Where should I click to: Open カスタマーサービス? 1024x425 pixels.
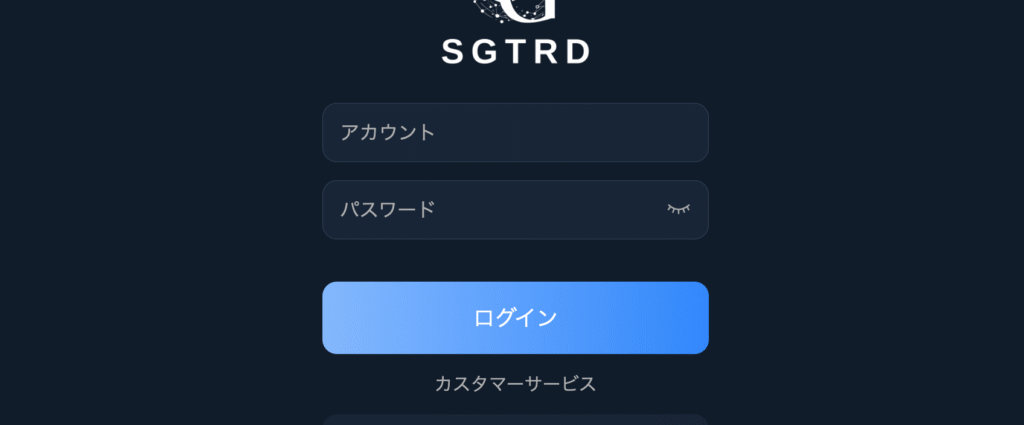tap(515, 384)
